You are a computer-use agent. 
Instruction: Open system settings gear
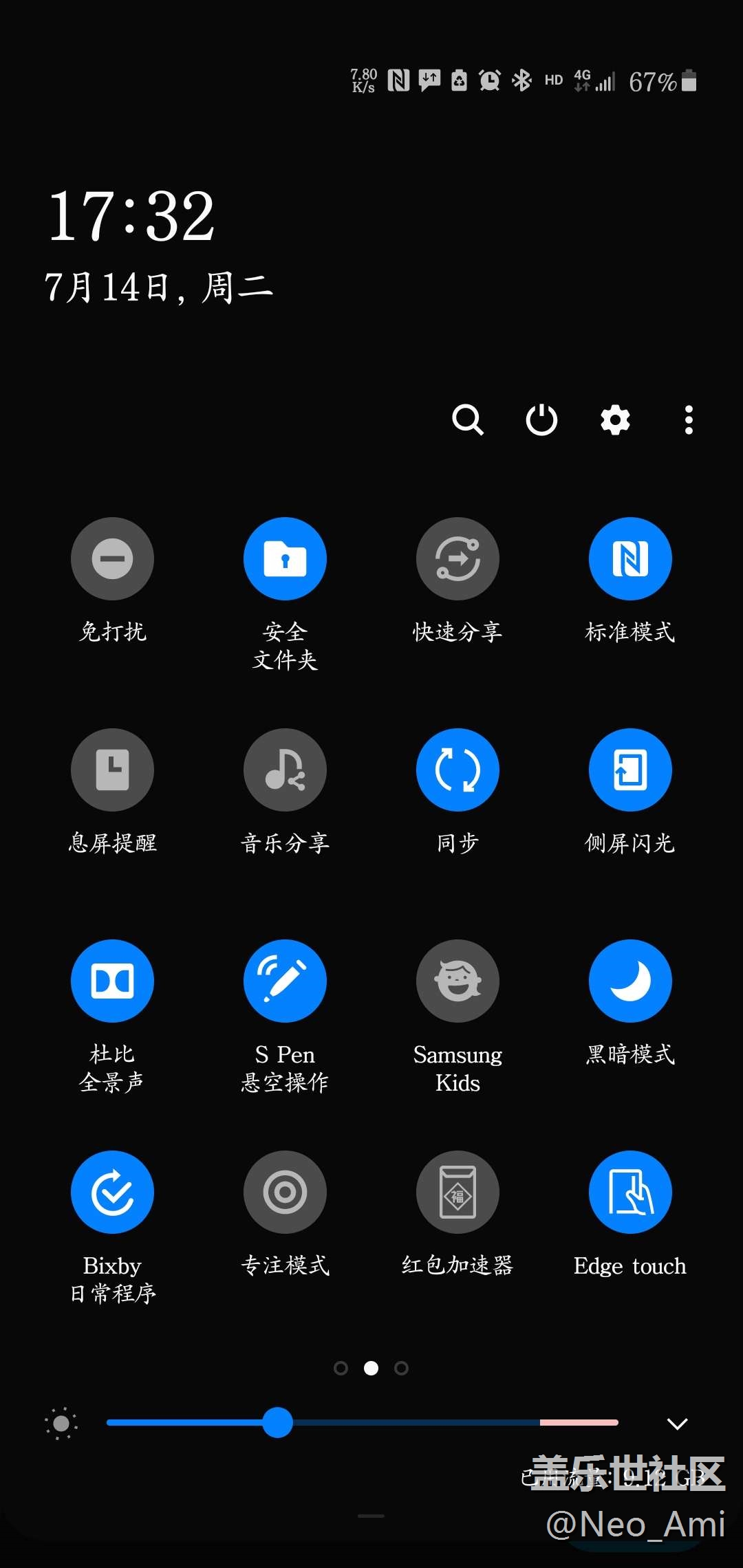[x=615, y=420]
